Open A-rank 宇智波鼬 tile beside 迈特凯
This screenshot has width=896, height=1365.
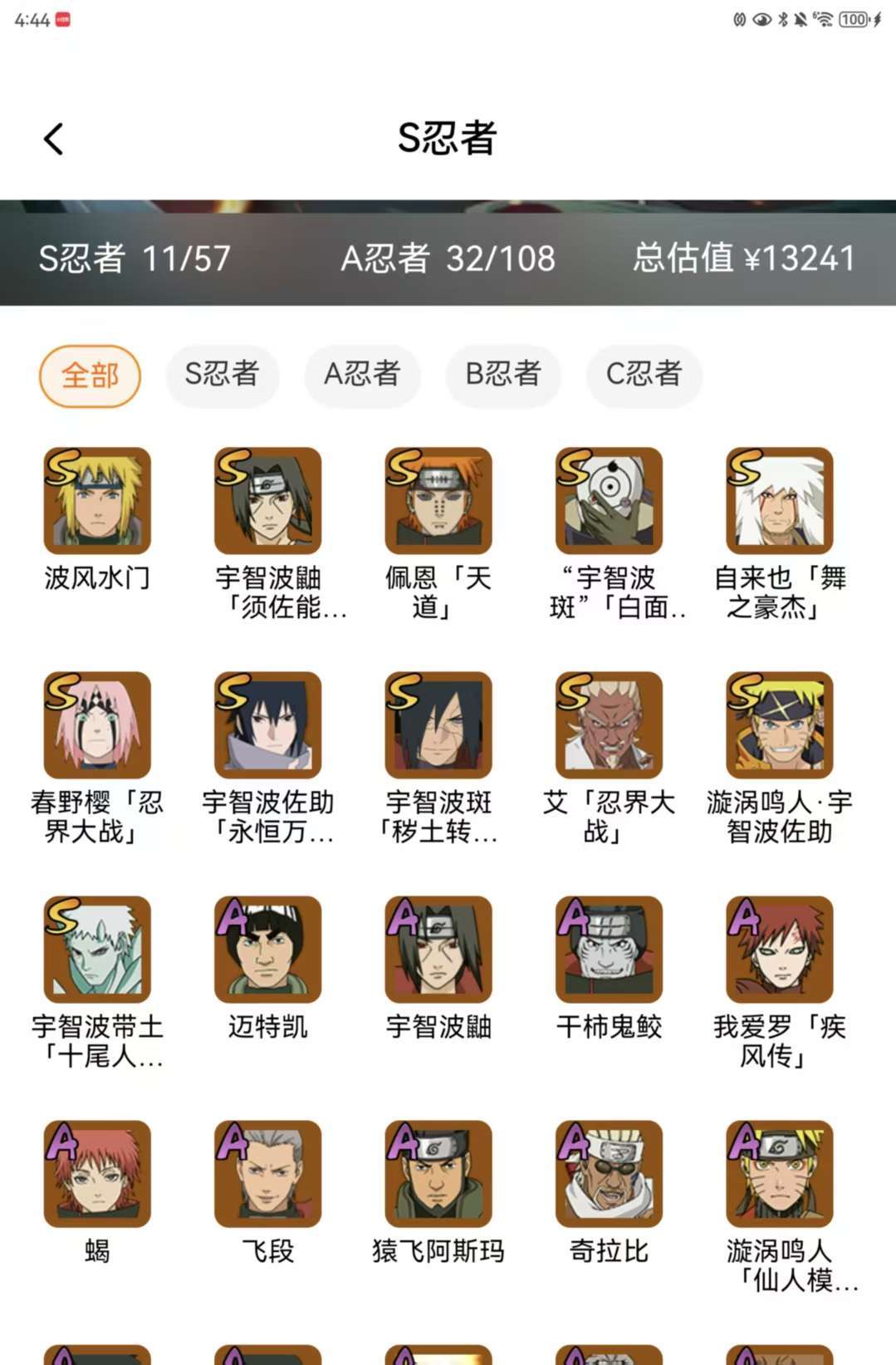point(438,950)
